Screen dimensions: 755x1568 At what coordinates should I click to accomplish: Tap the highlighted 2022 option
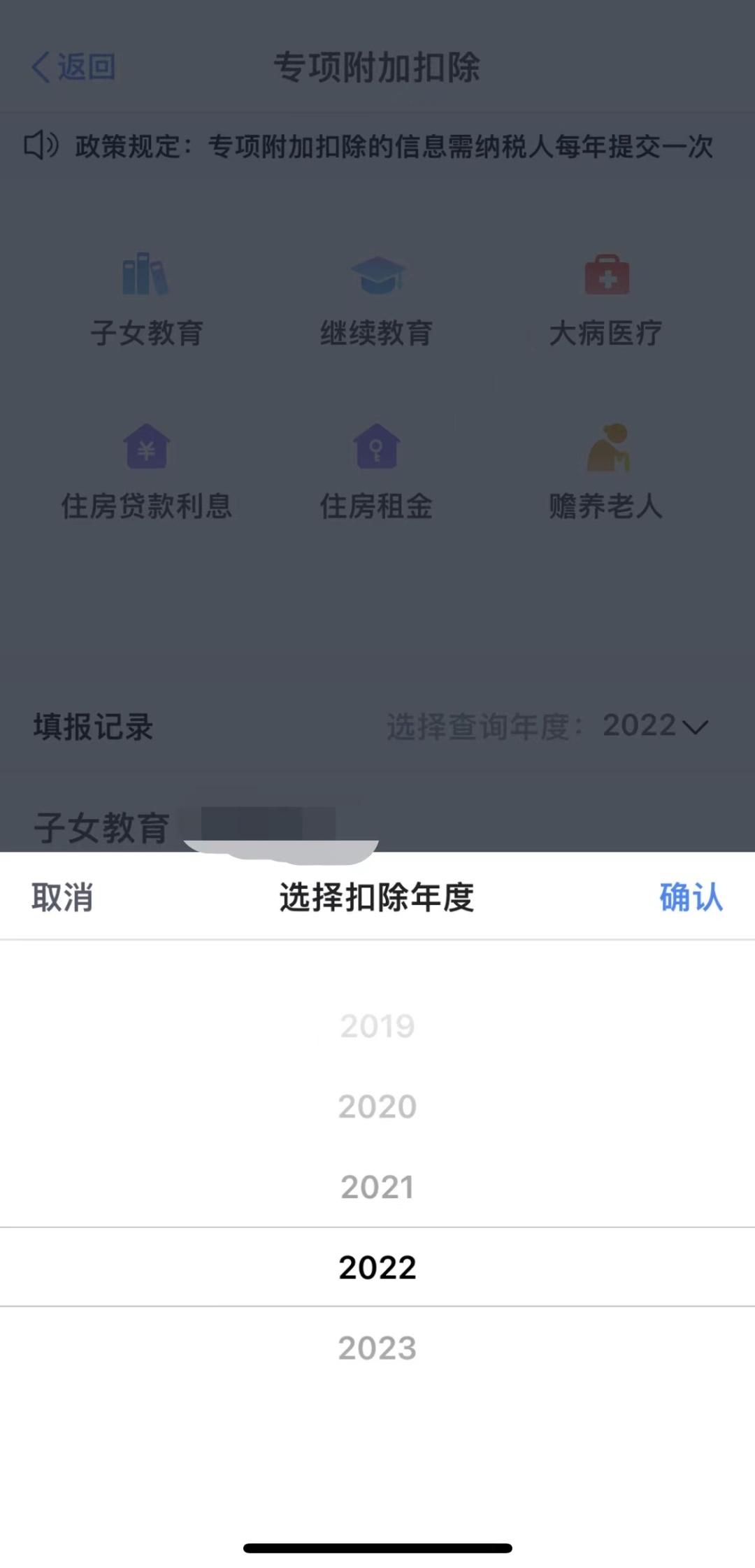point(377,1267)
